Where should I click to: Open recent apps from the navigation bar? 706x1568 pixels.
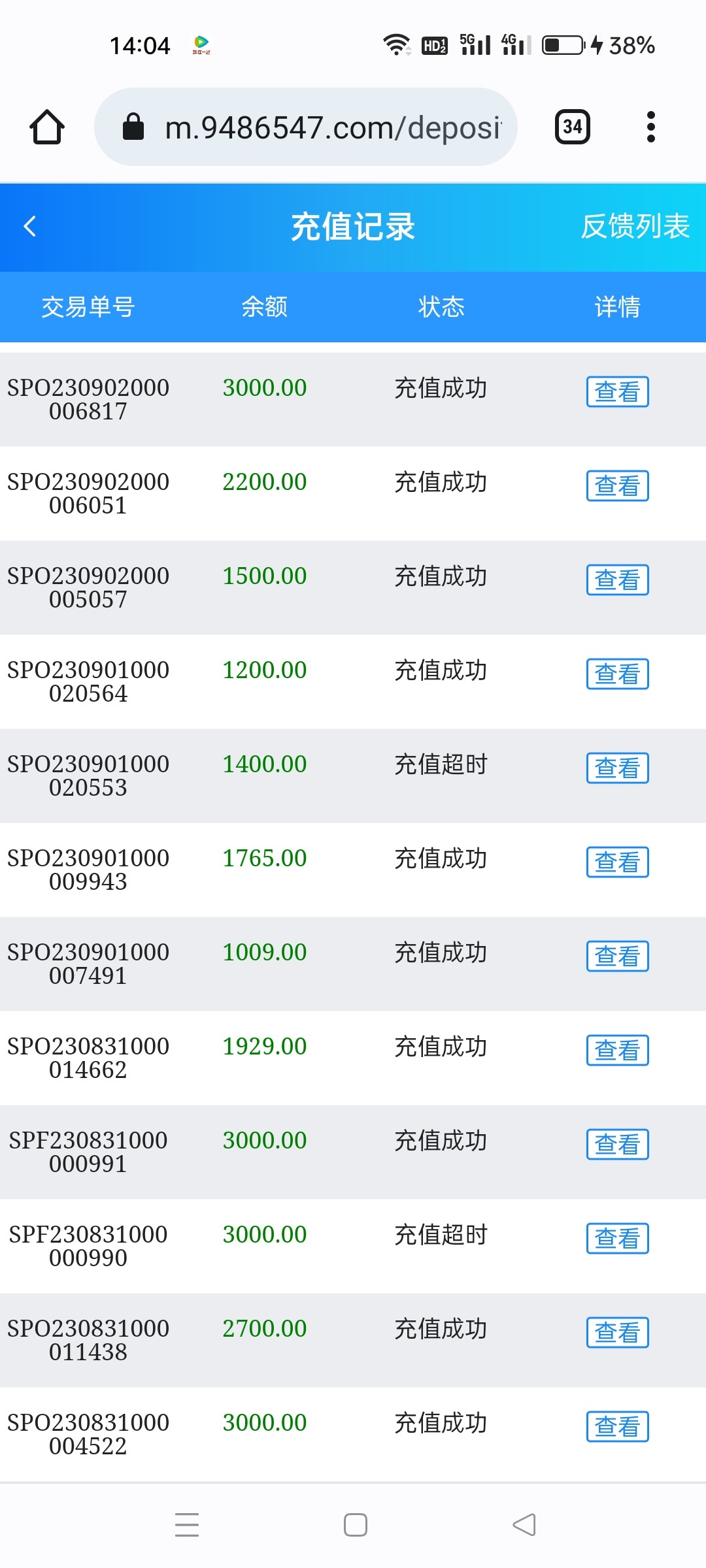(187, 1525)
